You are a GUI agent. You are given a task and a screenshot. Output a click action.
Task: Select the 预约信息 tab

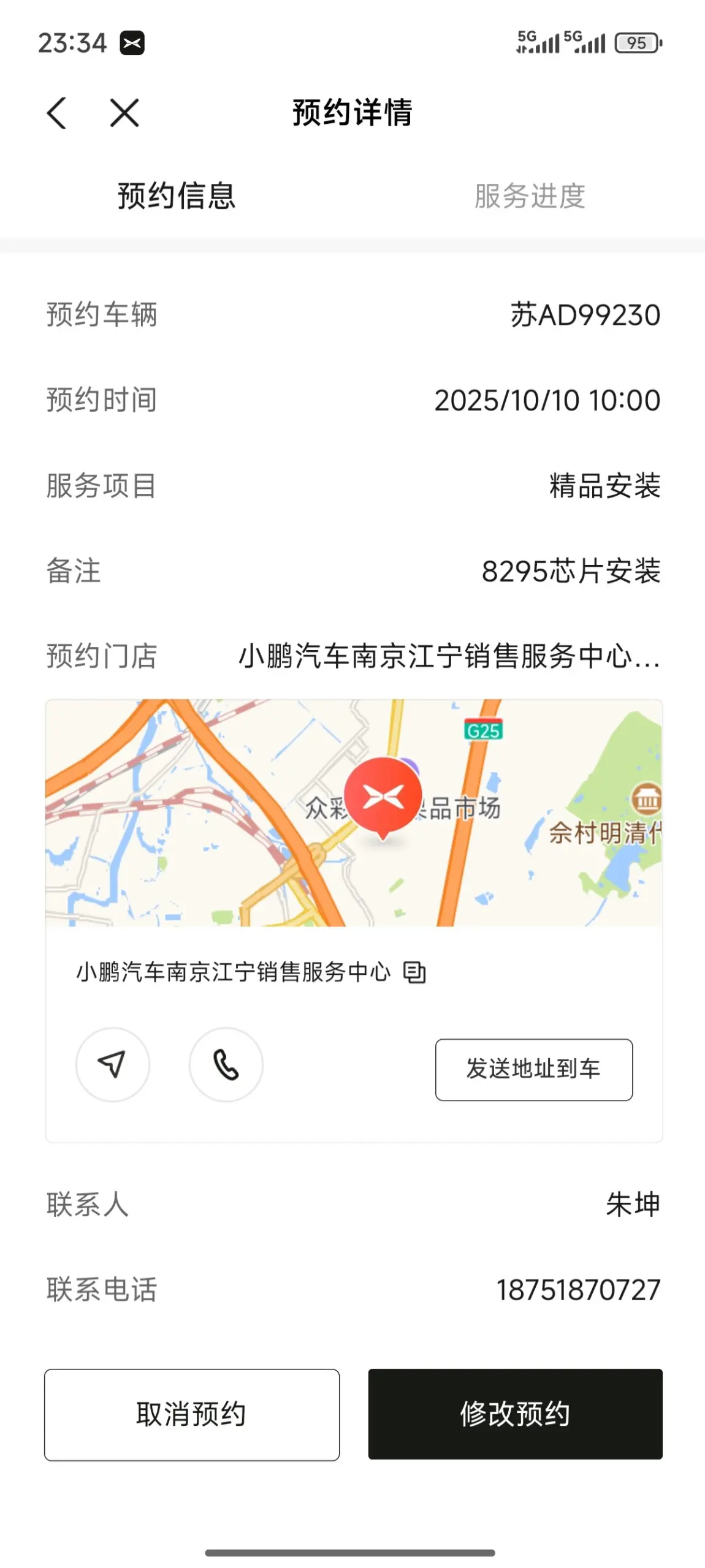coord(177,196)
